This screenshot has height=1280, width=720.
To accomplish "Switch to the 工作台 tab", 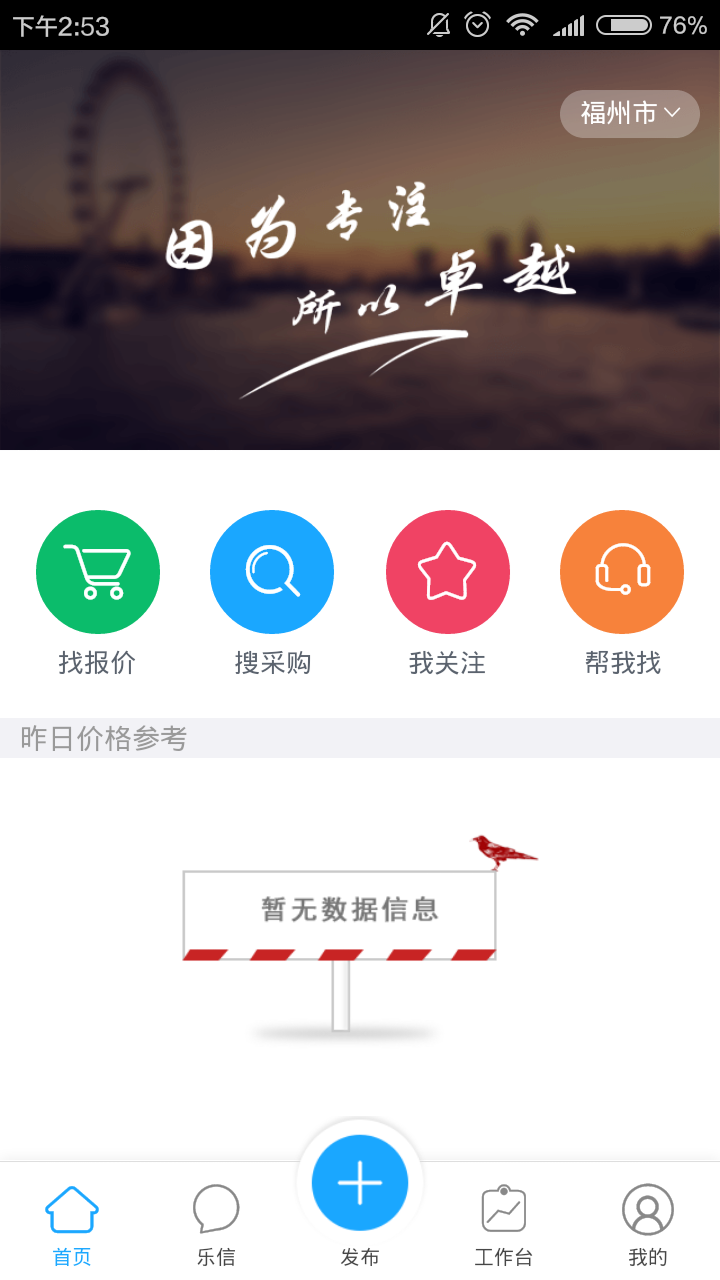I will [504, 1224].
